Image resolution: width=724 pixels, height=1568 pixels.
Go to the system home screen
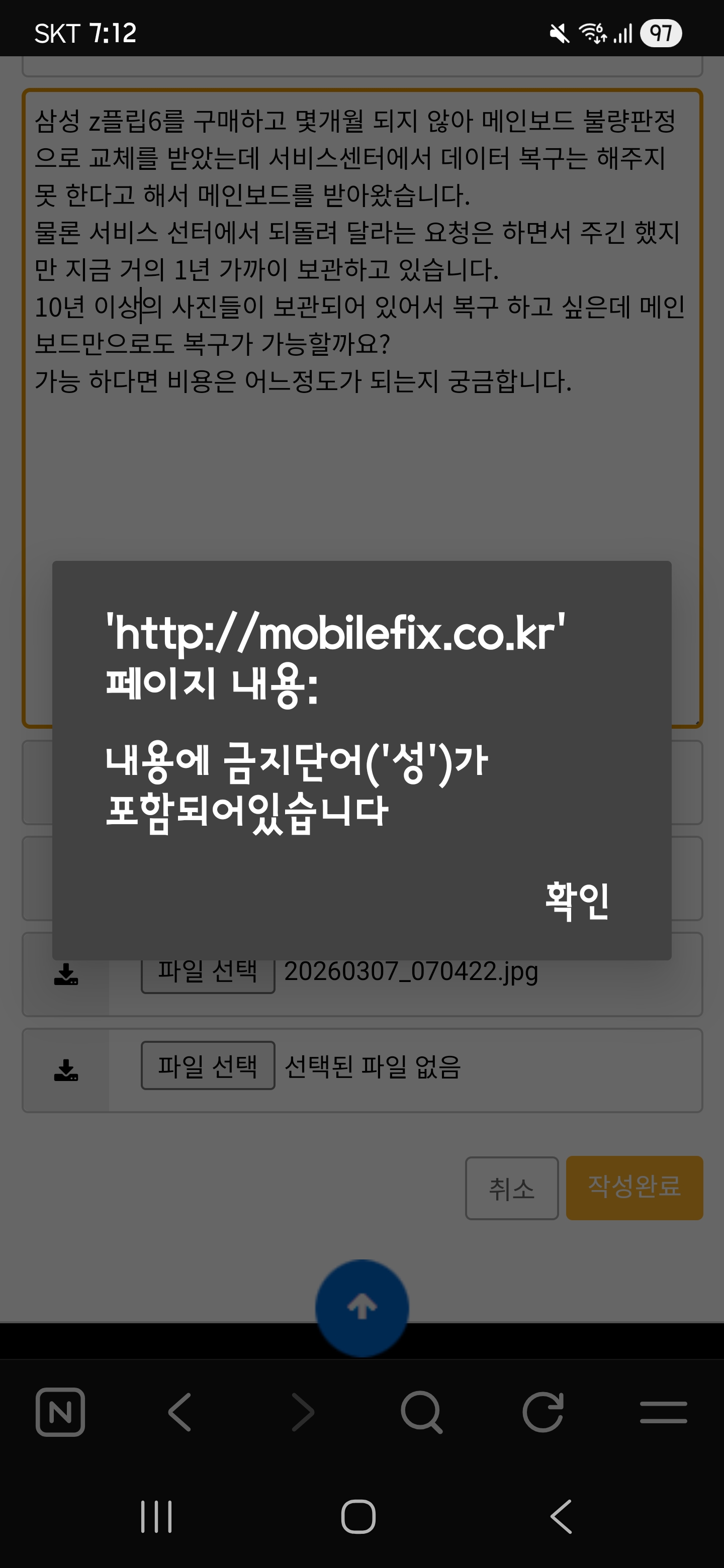(x=358, y=1516)
